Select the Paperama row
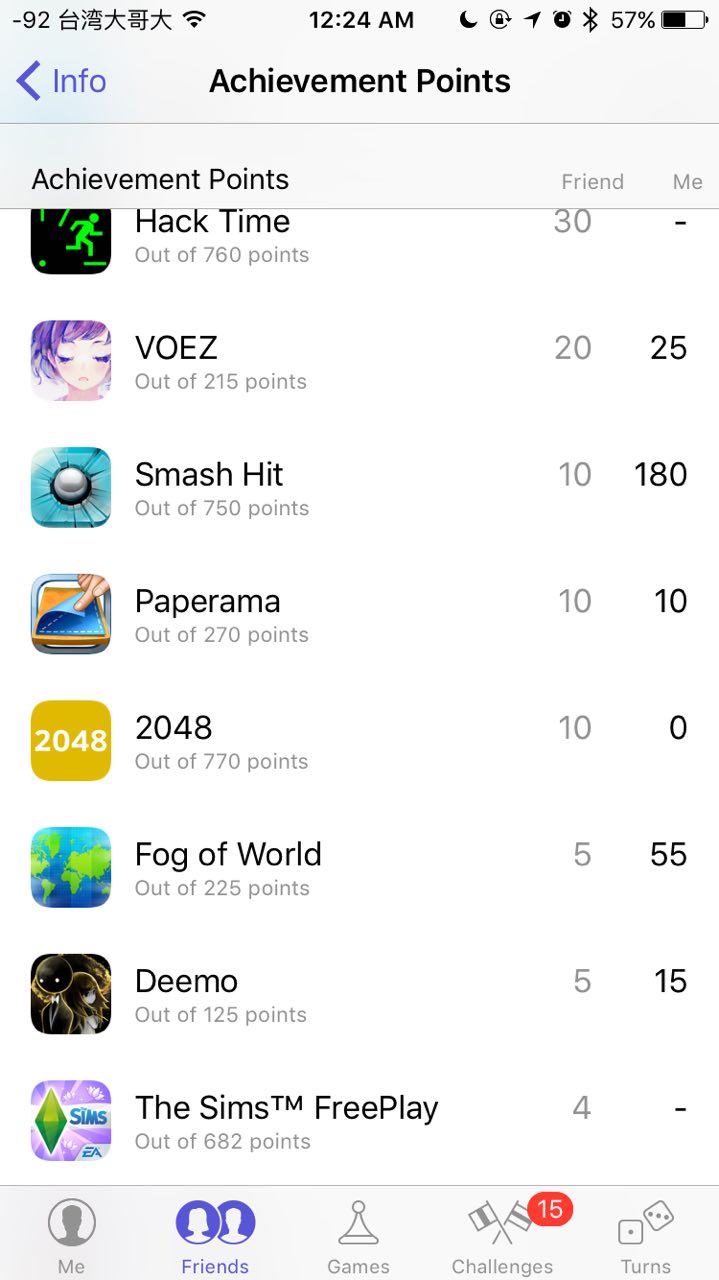Screen dimensions: 719x1280 (359, 614)
